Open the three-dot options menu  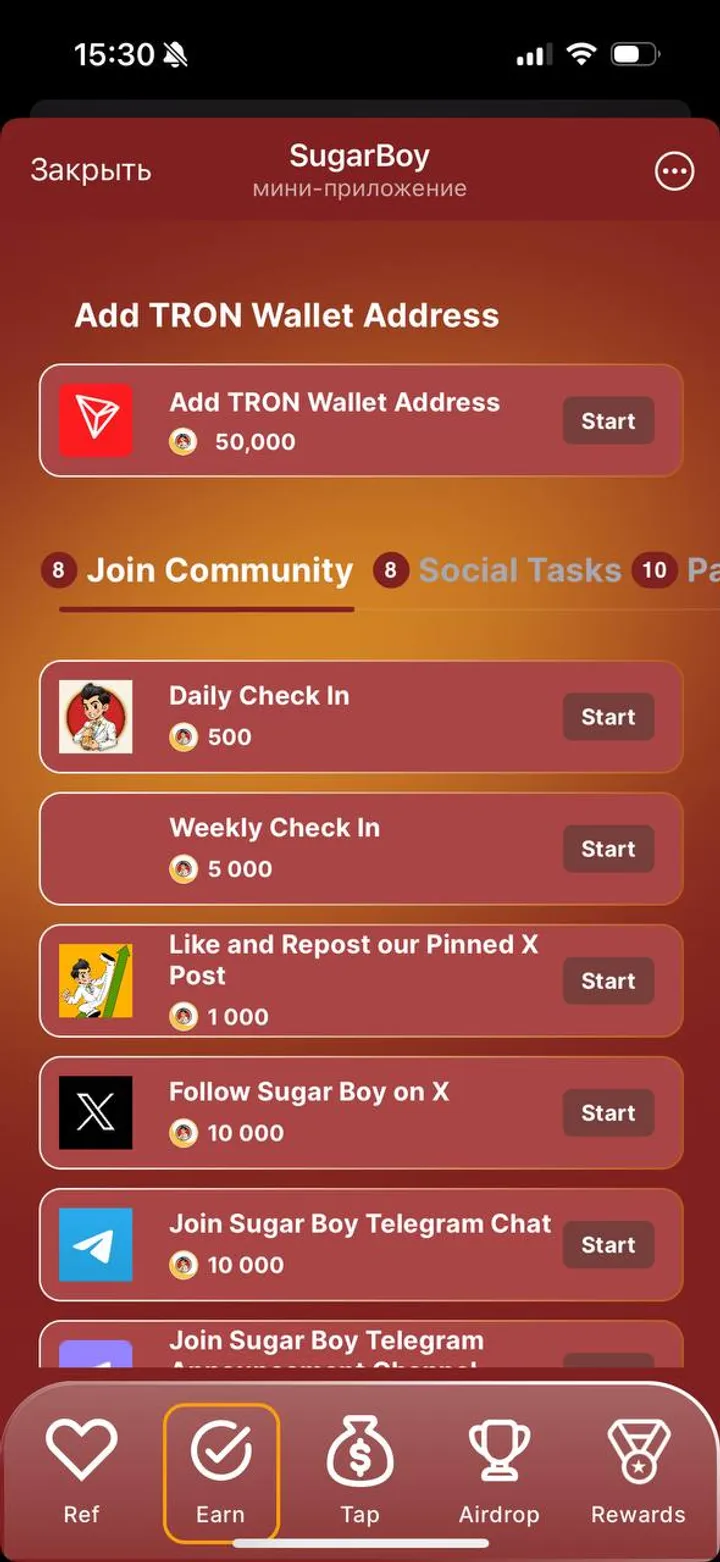(675, 171)
